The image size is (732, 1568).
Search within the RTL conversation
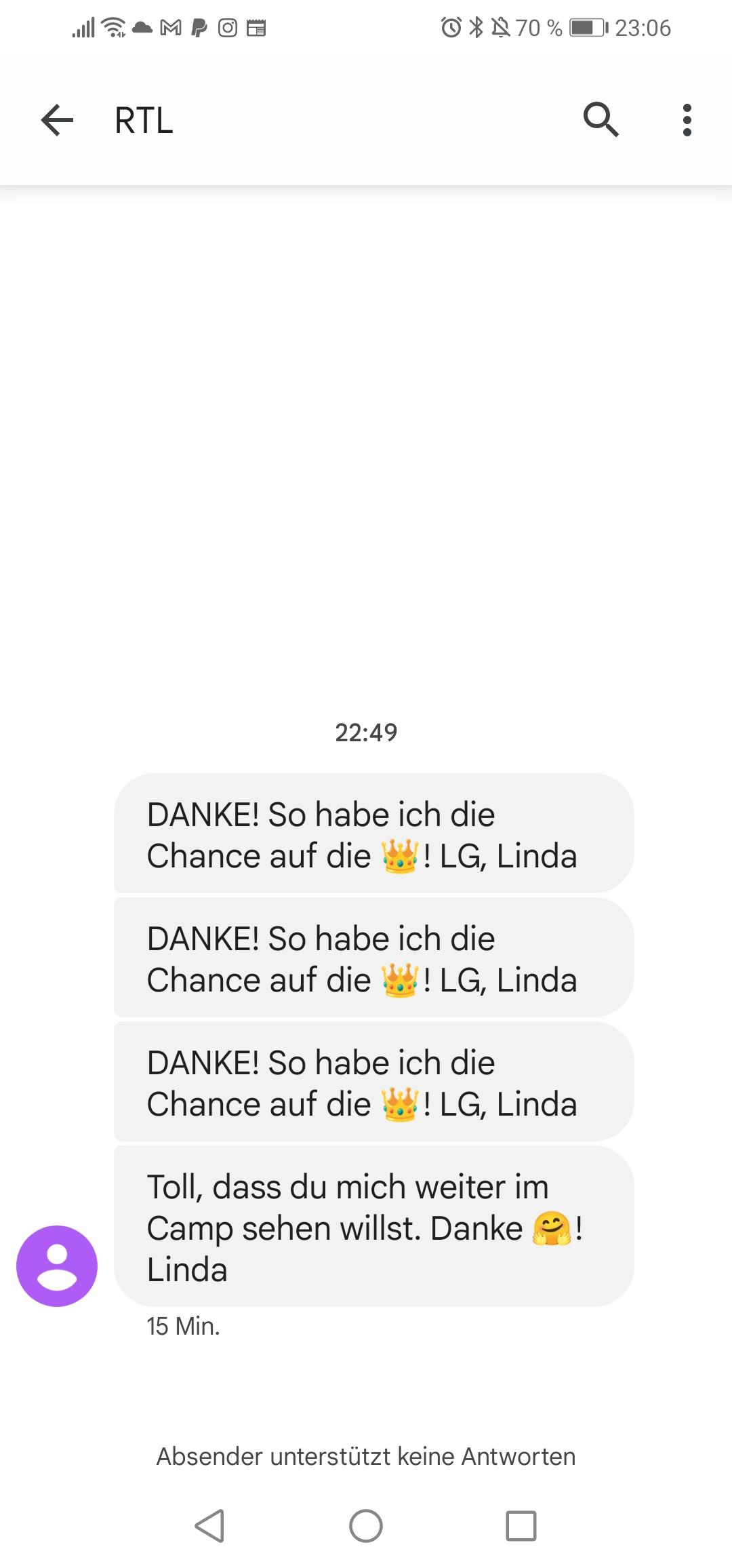click(601, 121)
